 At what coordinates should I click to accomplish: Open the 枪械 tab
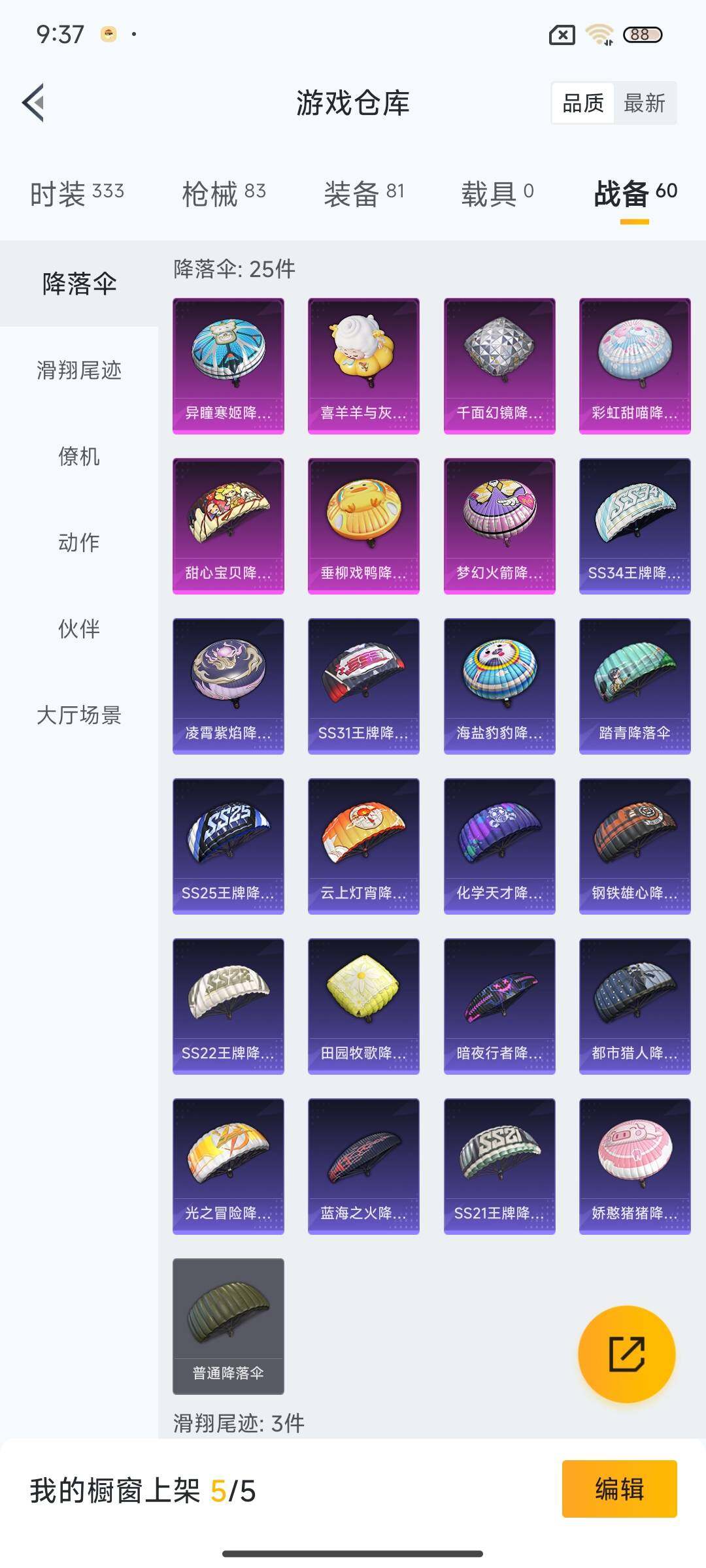(x=224, y=193)
